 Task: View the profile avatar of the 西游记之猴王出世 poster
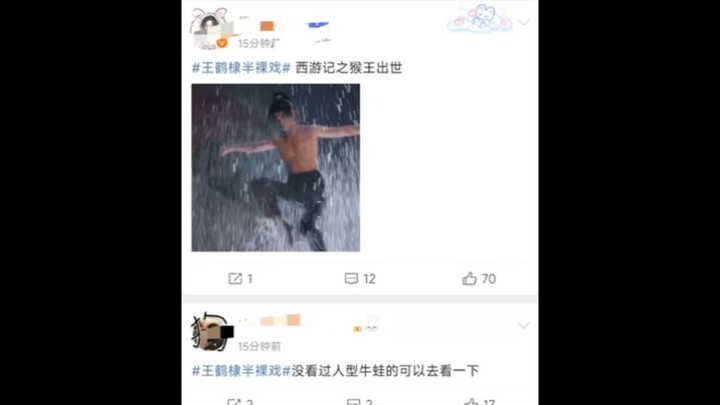tap(210, 28)
